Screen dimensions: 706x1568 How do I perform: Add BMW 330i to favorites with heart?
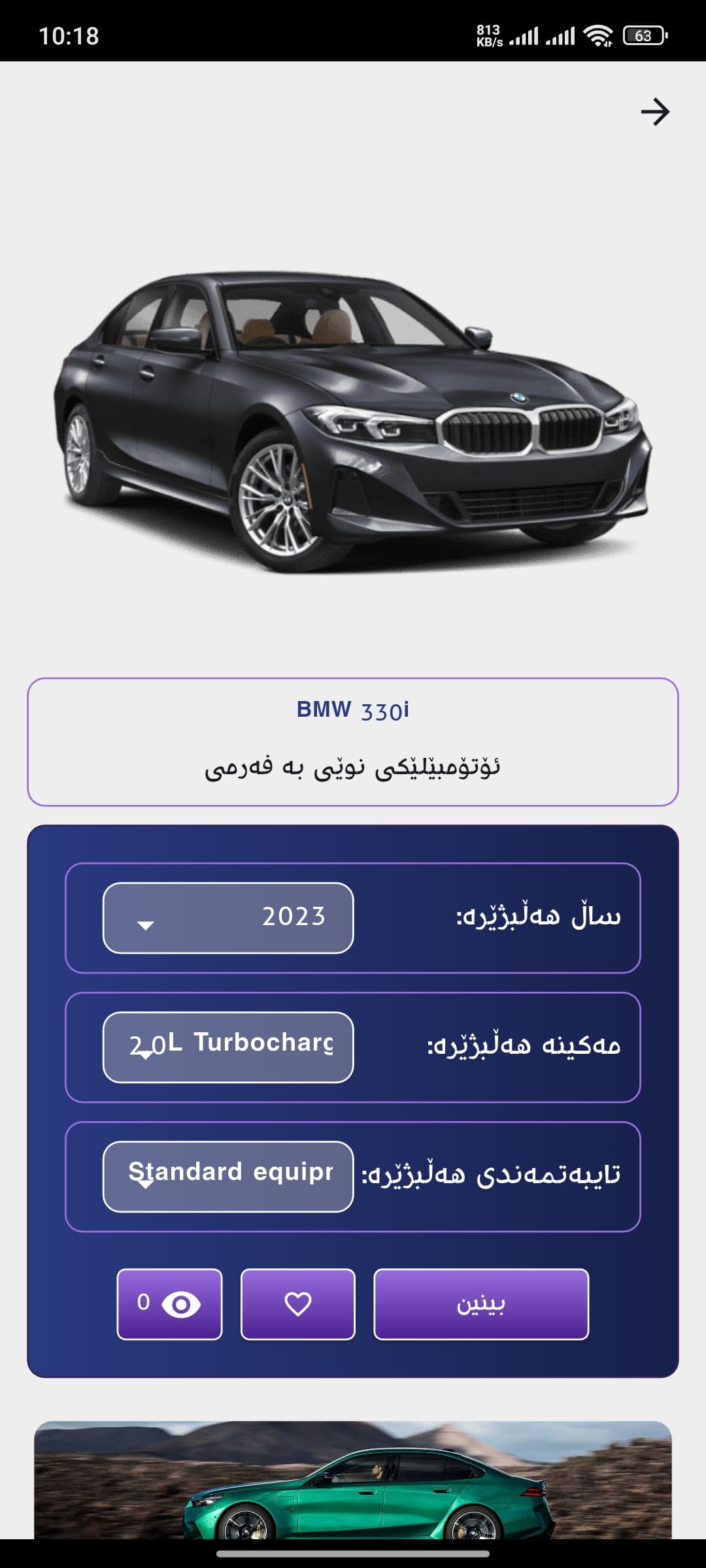(298, 1305)
